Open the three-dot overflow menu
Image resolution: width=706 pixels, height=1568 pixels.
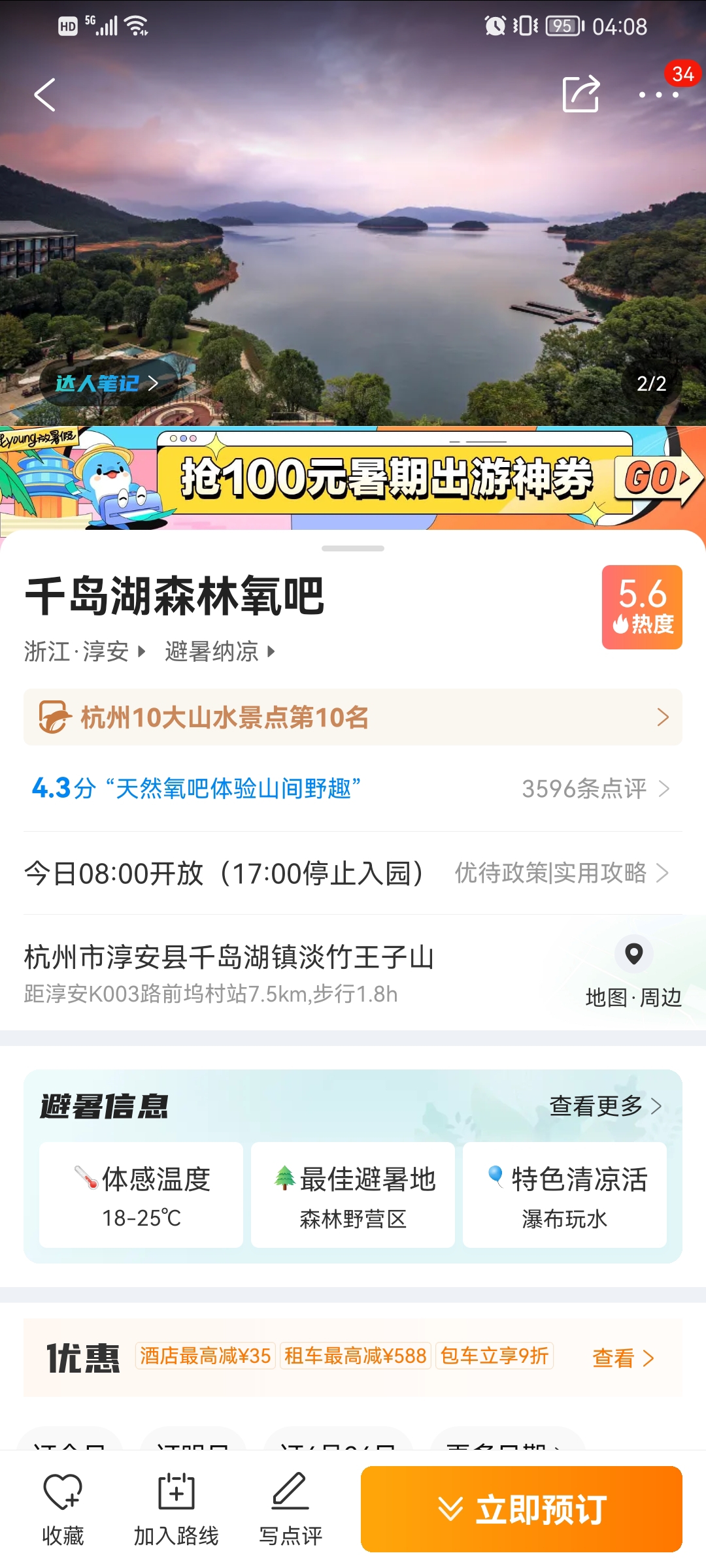click(x=658, y=95)
